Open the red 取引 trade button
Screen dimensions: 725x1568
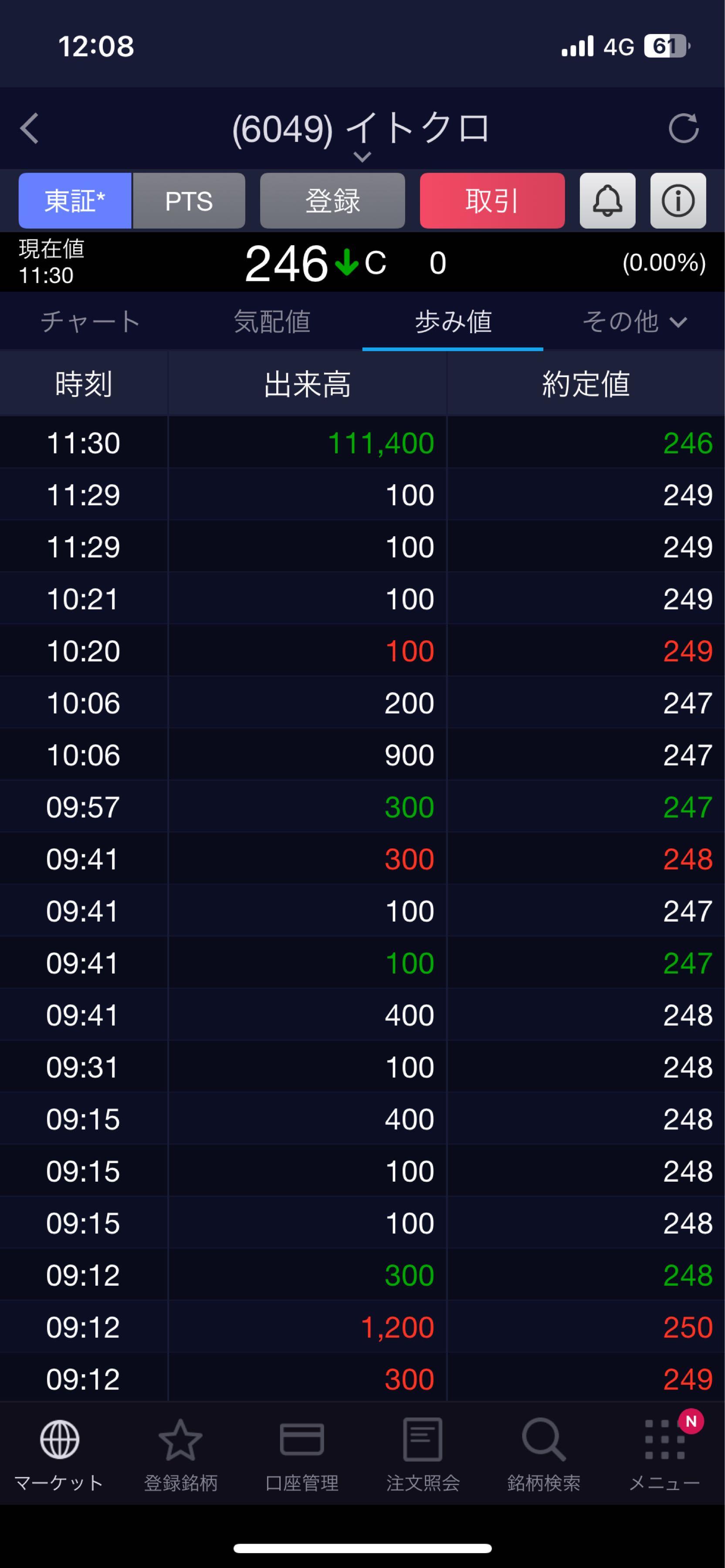[492, 201]
